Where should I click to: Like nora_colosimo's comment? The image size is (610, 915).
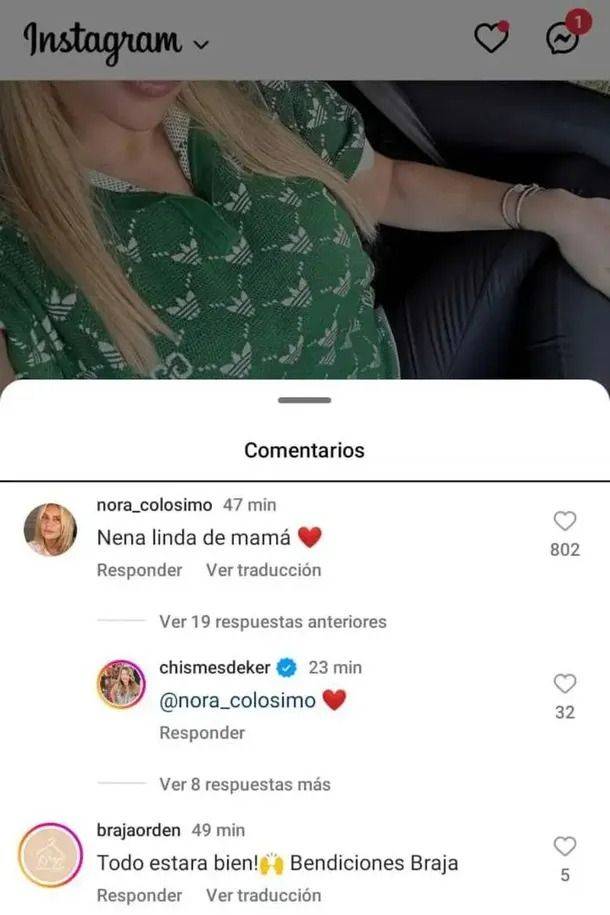[x=565, y=521]
